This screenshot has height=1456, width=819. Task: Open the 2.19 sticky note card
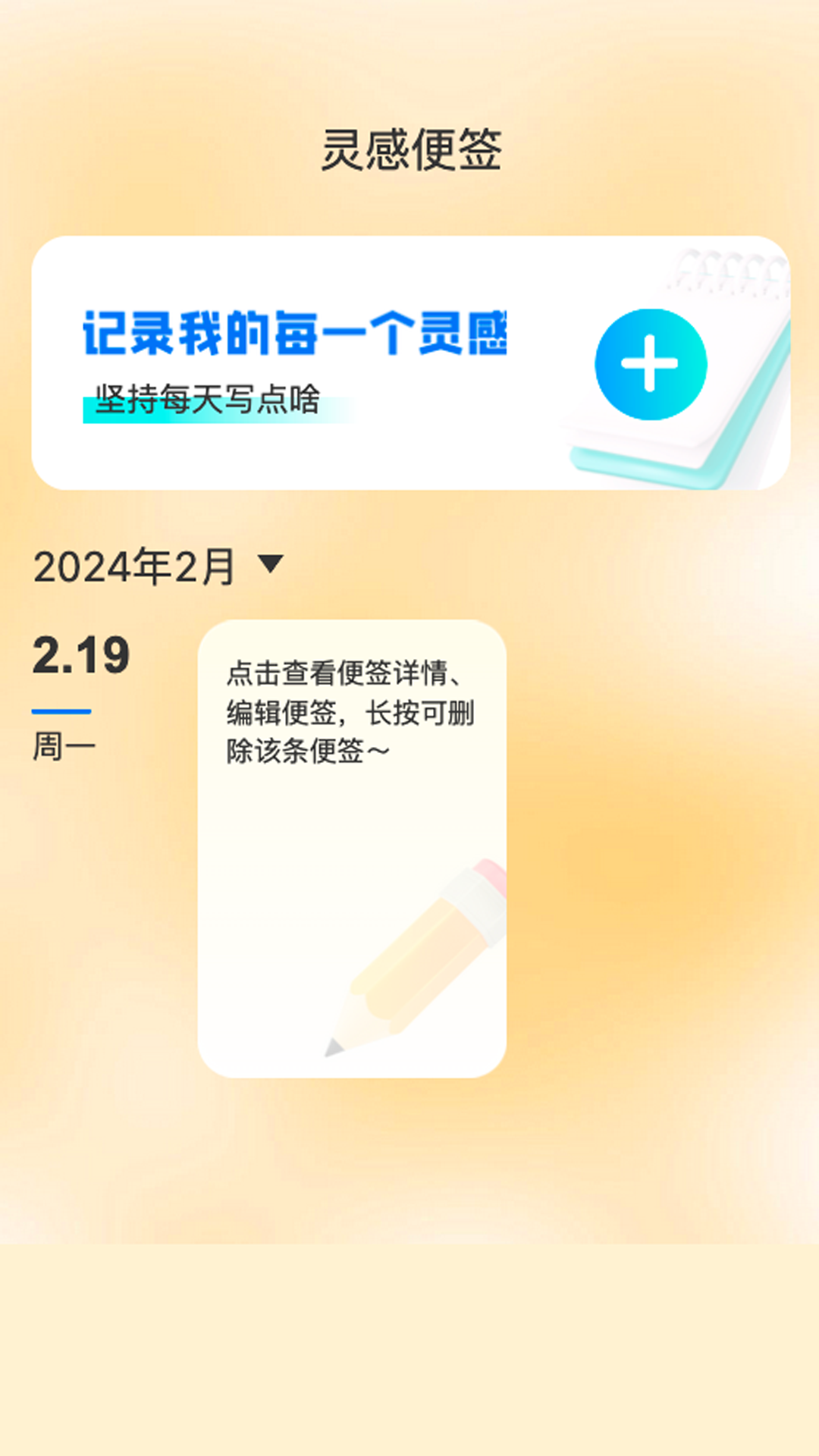(352, 848)
